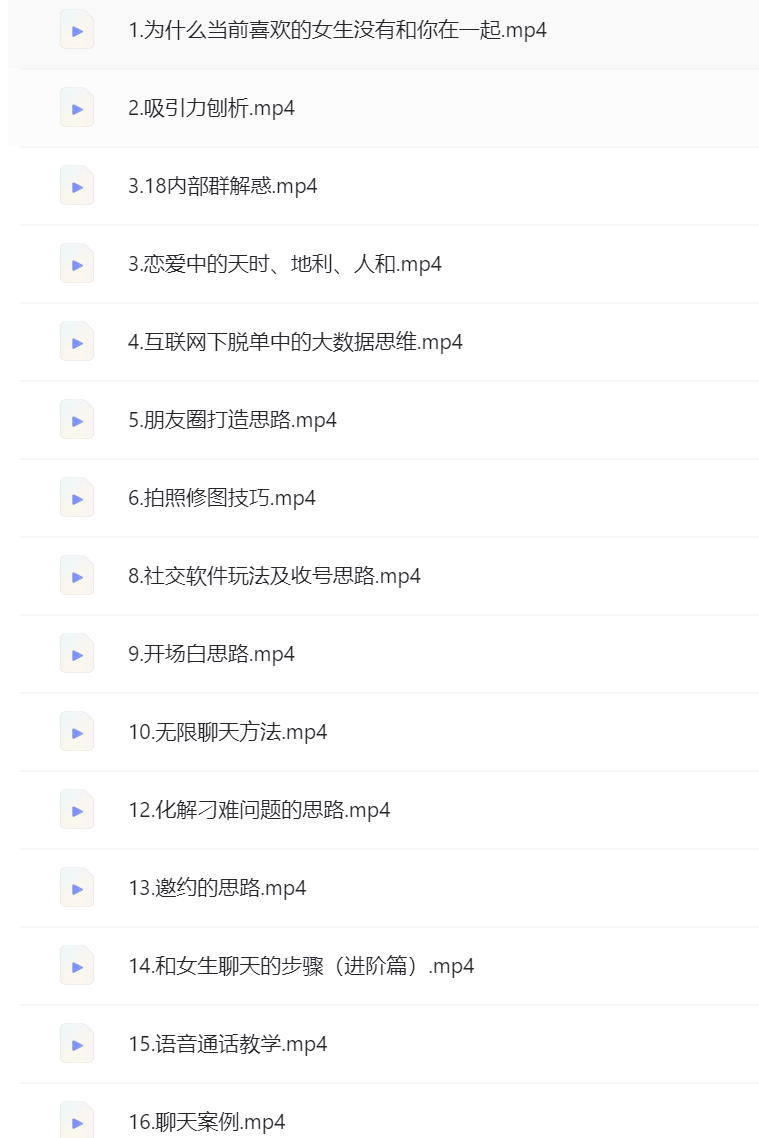Open 15.语音通话教学.mp4
This screenshot has height=1138, width=759.
point(227,1044)
